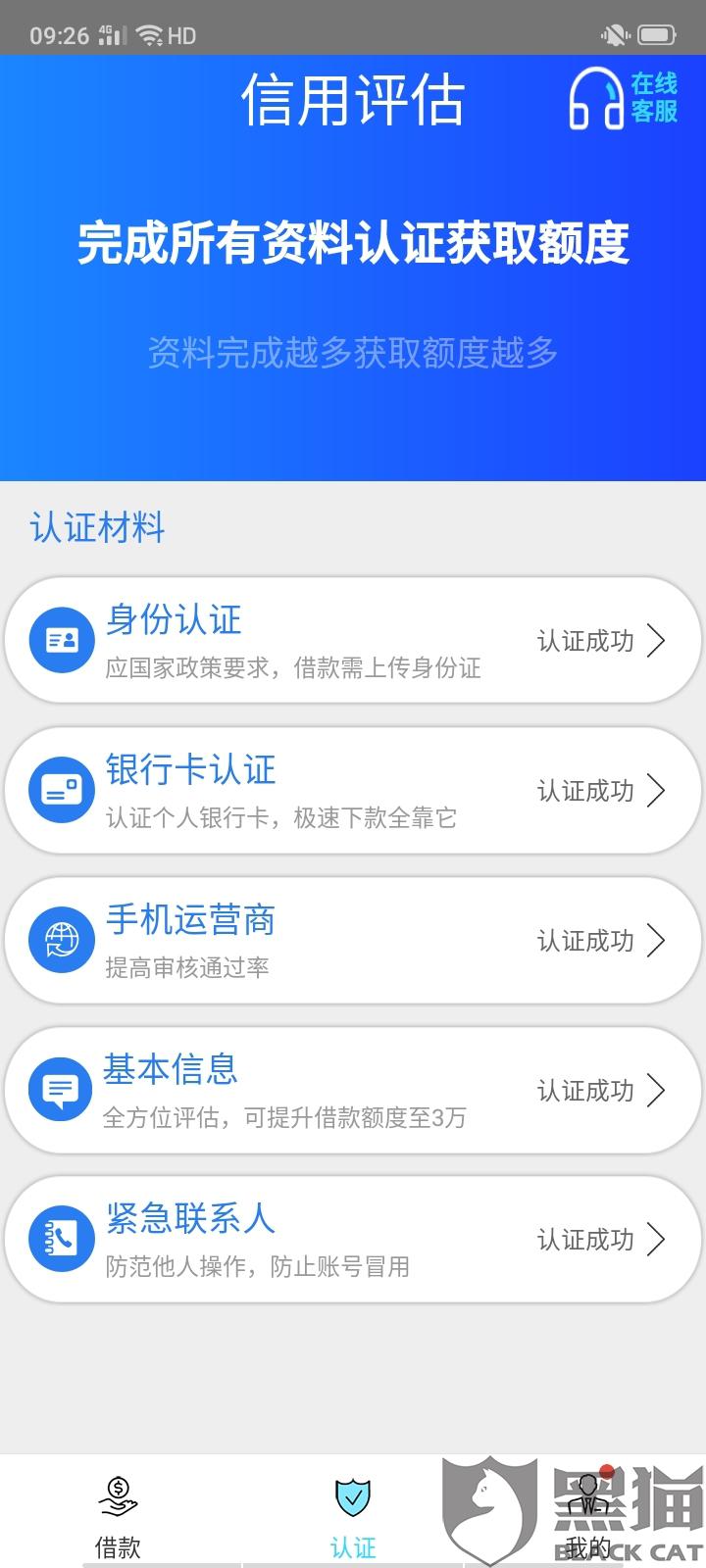This screenshot has width=706, height=1568.
Task: Switch to the 借款 loan tab
Action: (x=118, y=1517)
